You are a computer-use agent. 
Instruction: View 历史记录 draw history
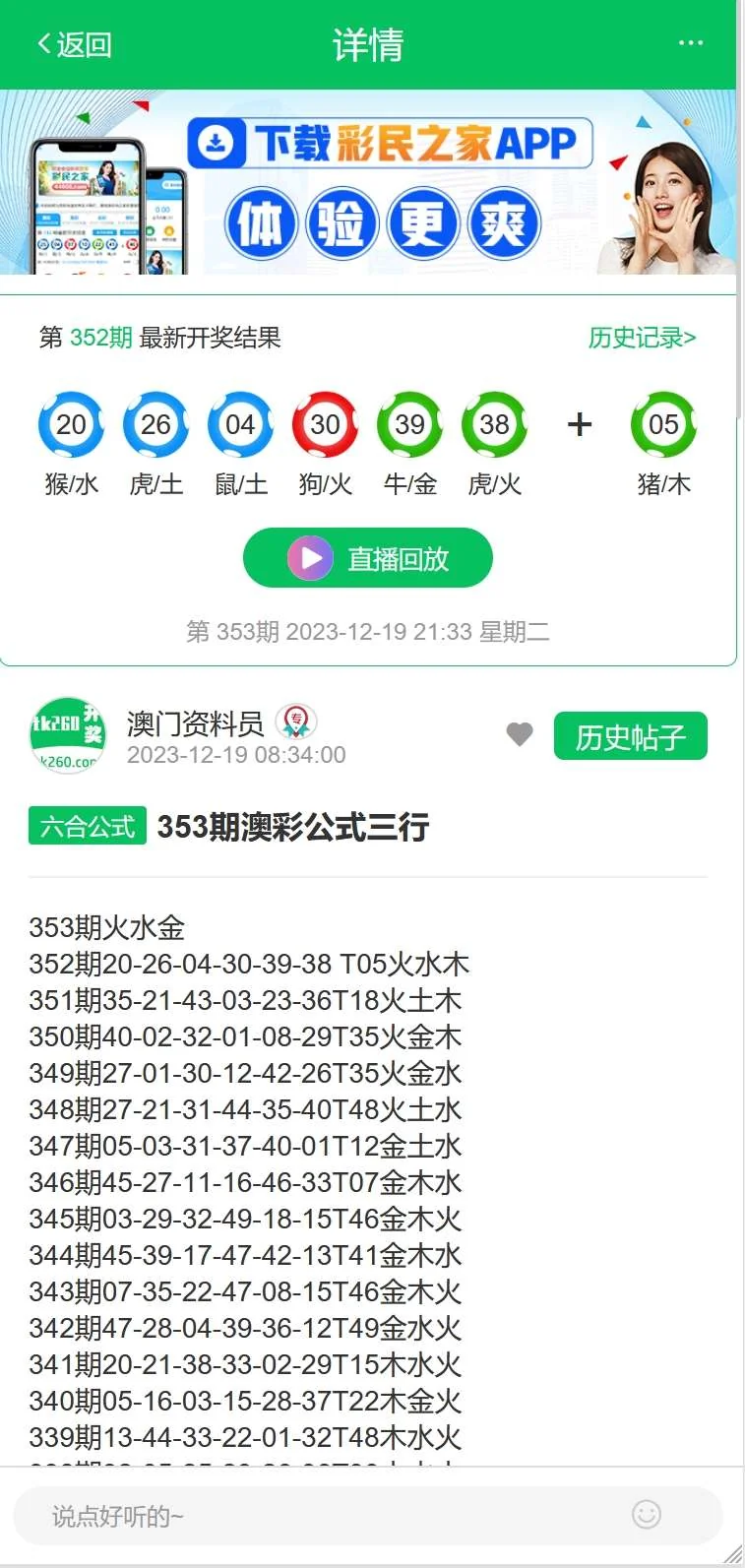coord(642,338)
